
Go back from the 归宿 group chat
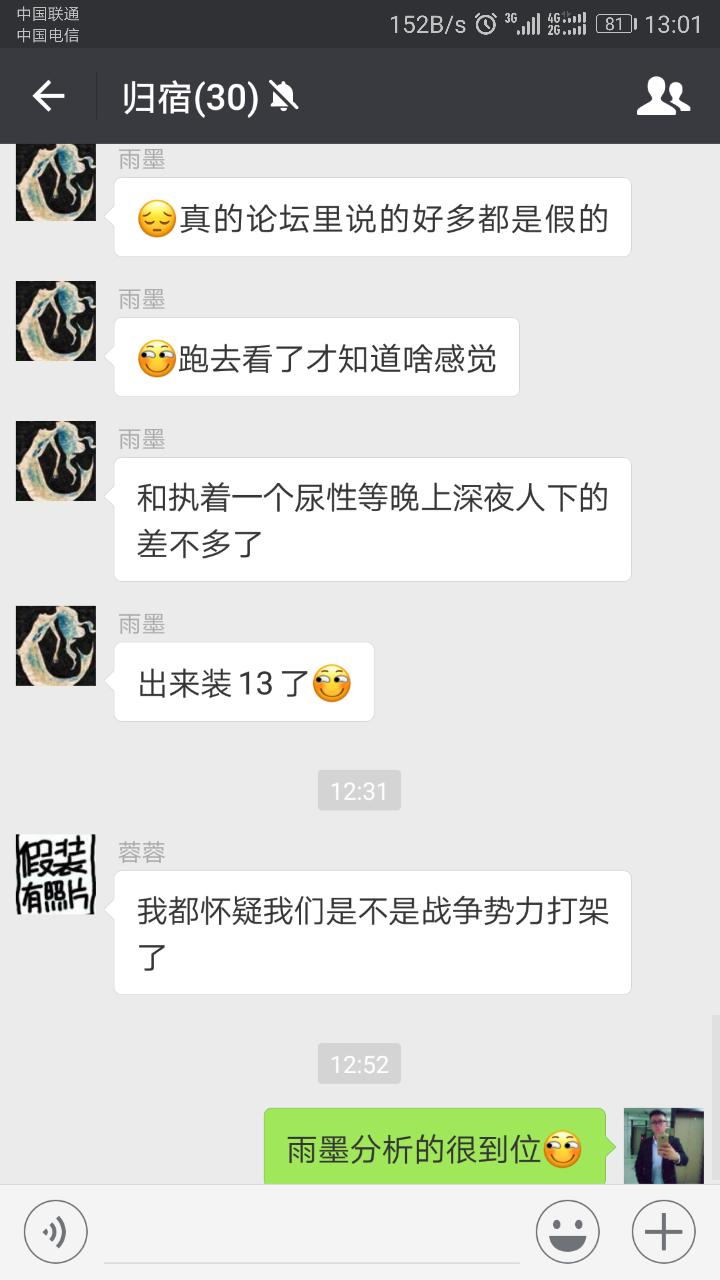tap(48, 96)
